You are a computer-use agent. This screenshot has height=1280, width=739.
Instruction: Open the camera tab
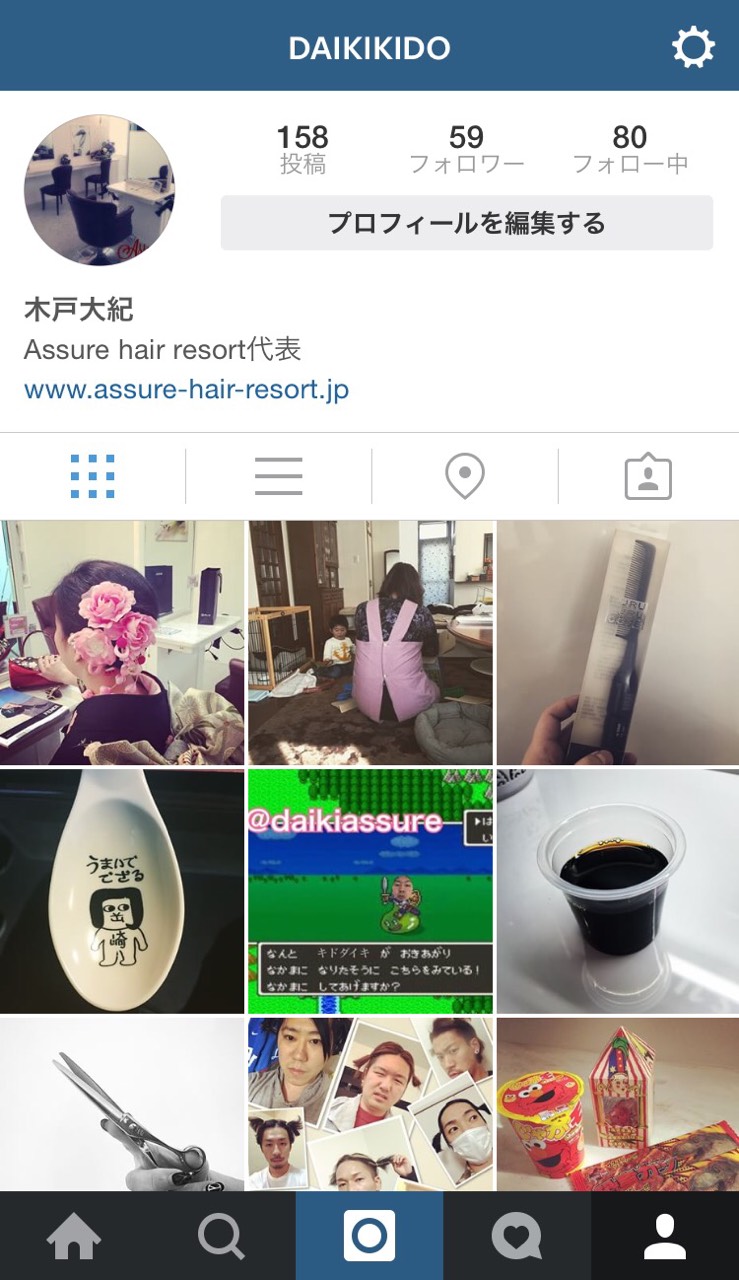point(369,1237)
